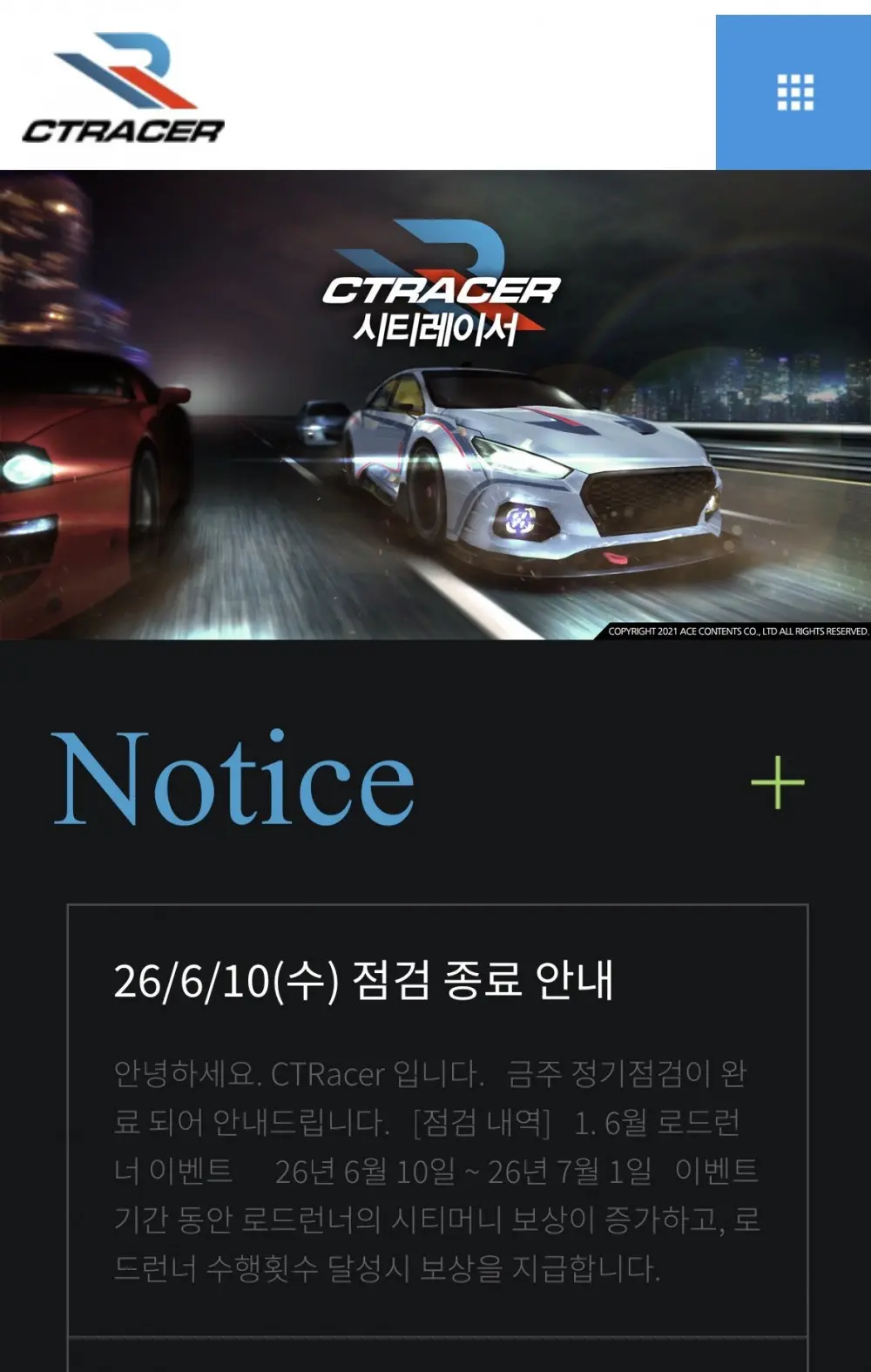Screen dimensions: 871x1372
Task: Expand Notice with the plus icon
Action: pyautogui.click(x=777, y=782)
